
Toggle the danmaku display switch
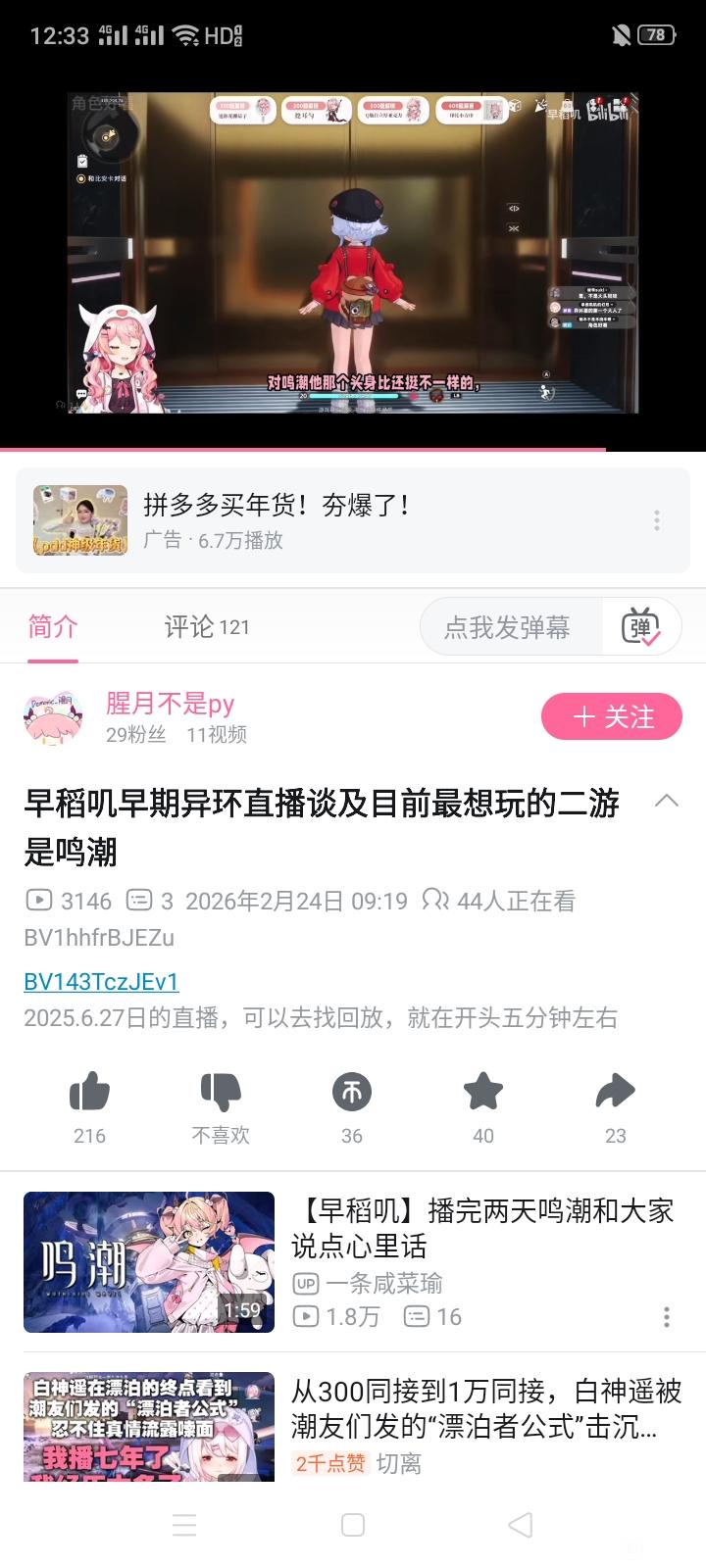click(641, 627)
